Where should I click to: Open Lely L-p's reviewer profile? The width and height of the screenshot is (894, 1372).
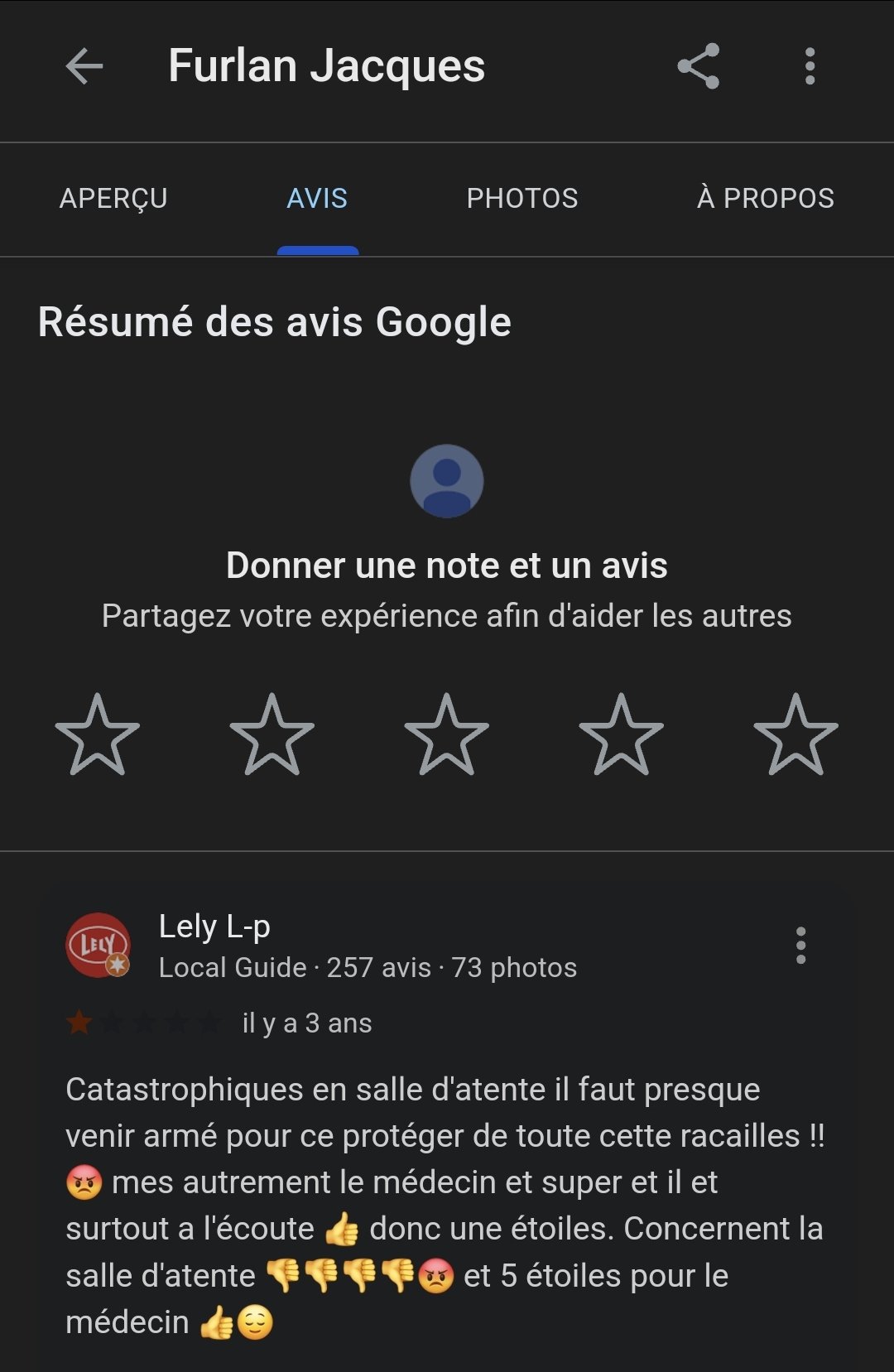tap(214, 927)
